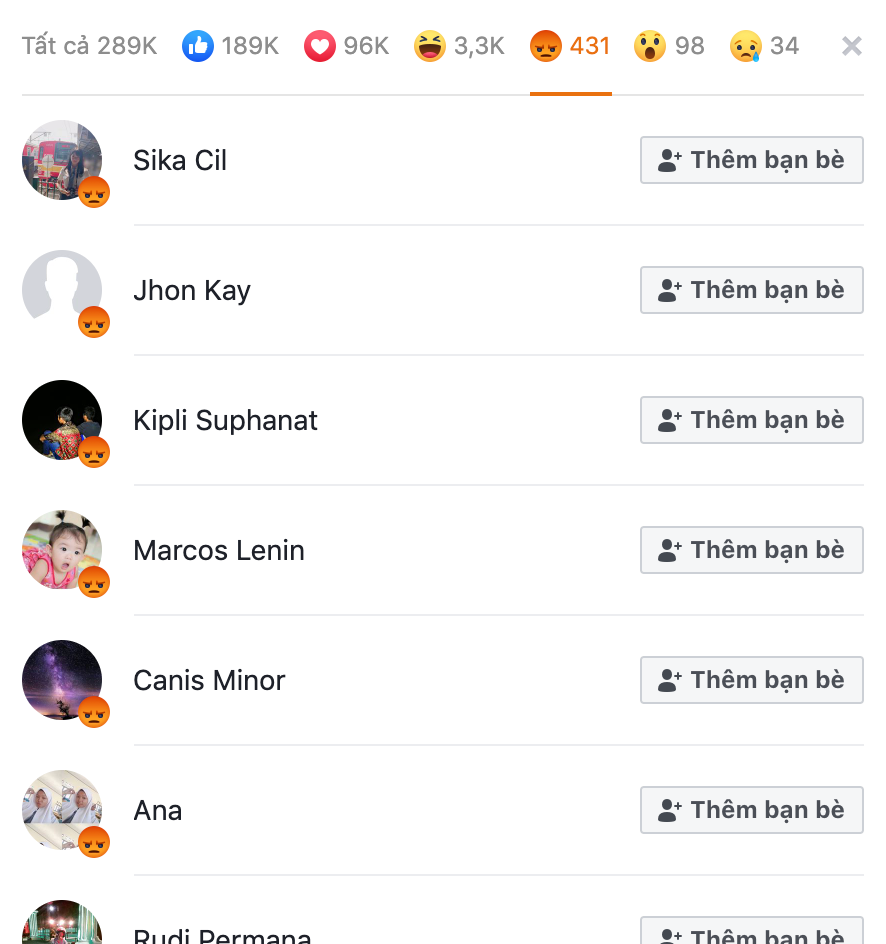
Task: Select the Angry reactions tab 431
Action: 570,46
